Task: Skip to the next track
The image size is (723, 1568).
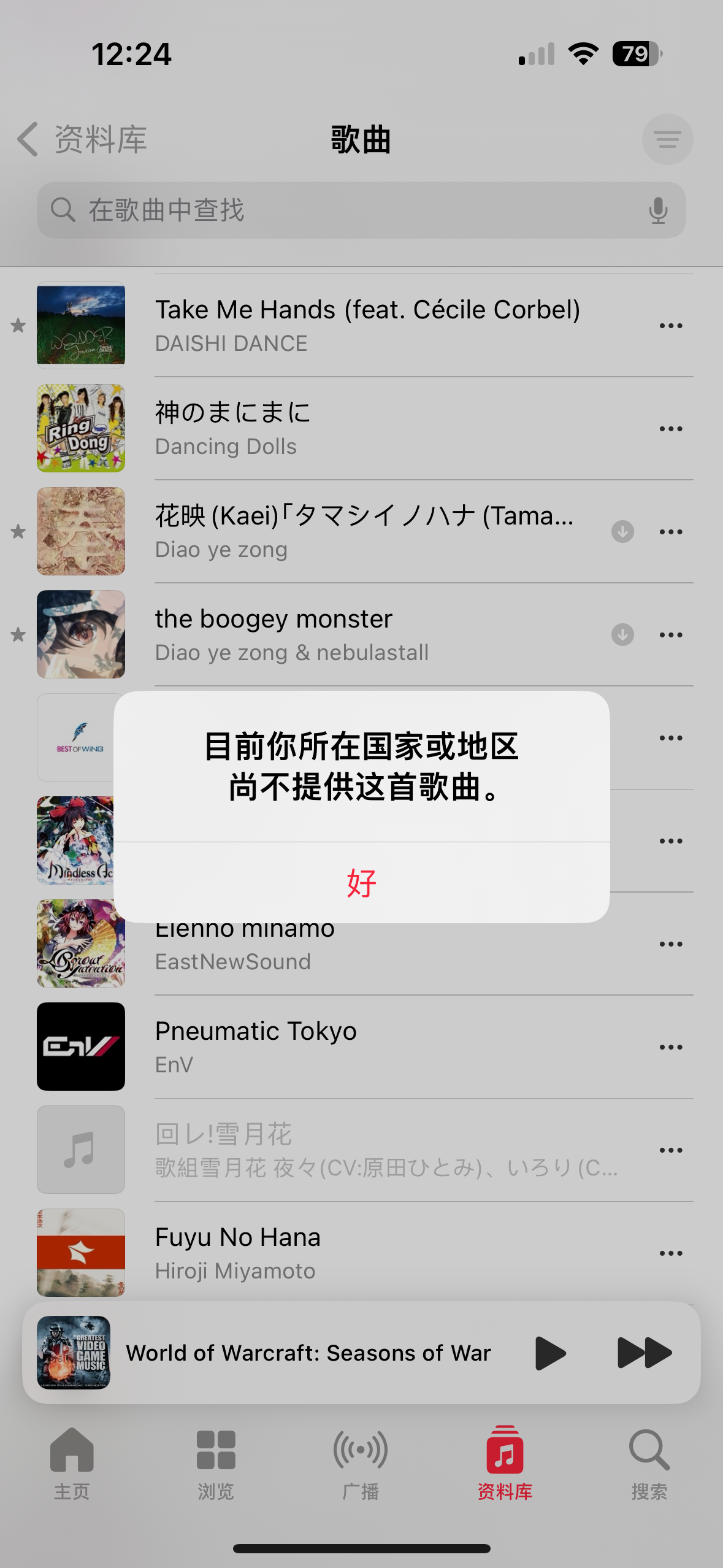Action: [x=644, y=1353]
